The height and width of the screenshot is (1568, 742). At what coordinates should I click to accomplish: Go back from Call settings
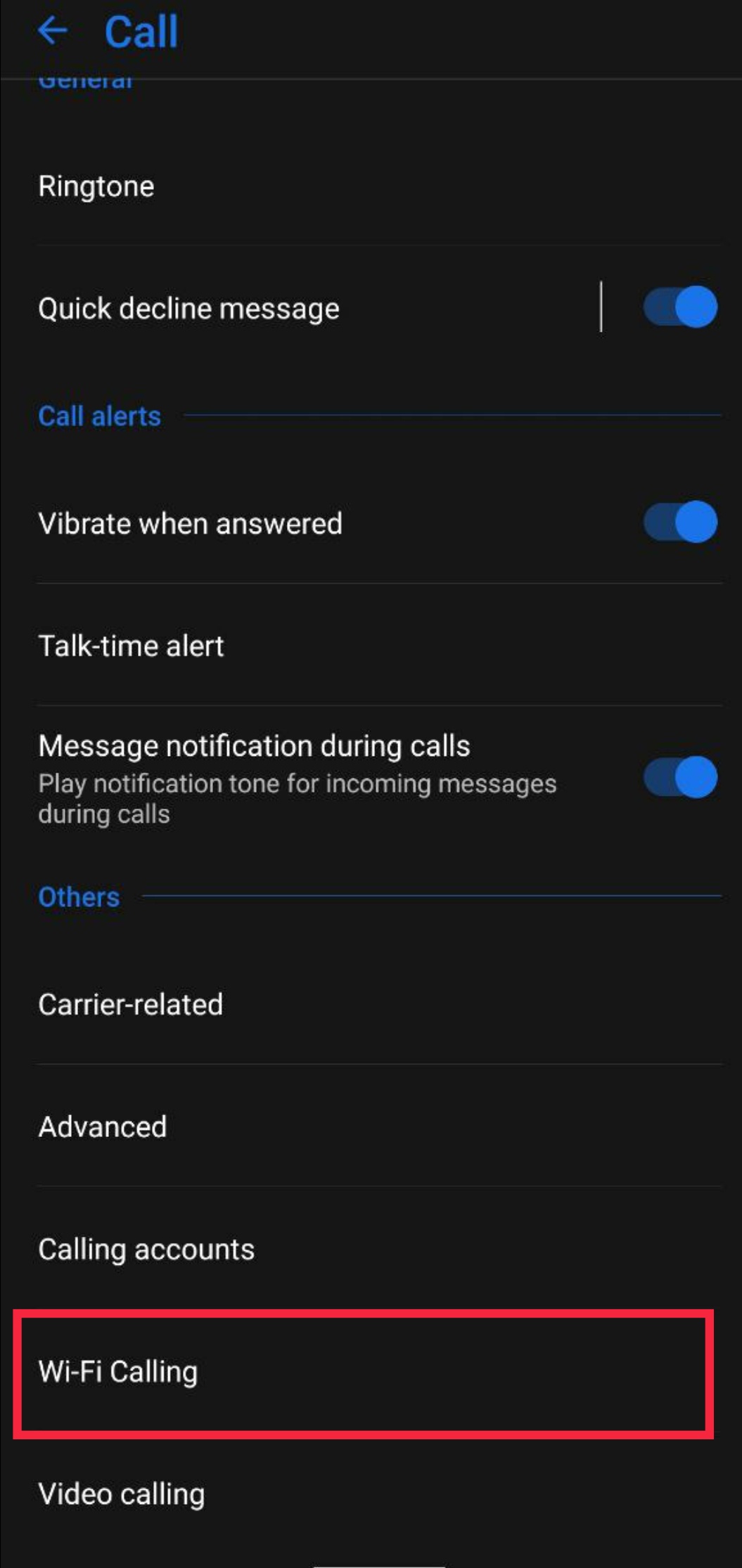click(53, 31)
